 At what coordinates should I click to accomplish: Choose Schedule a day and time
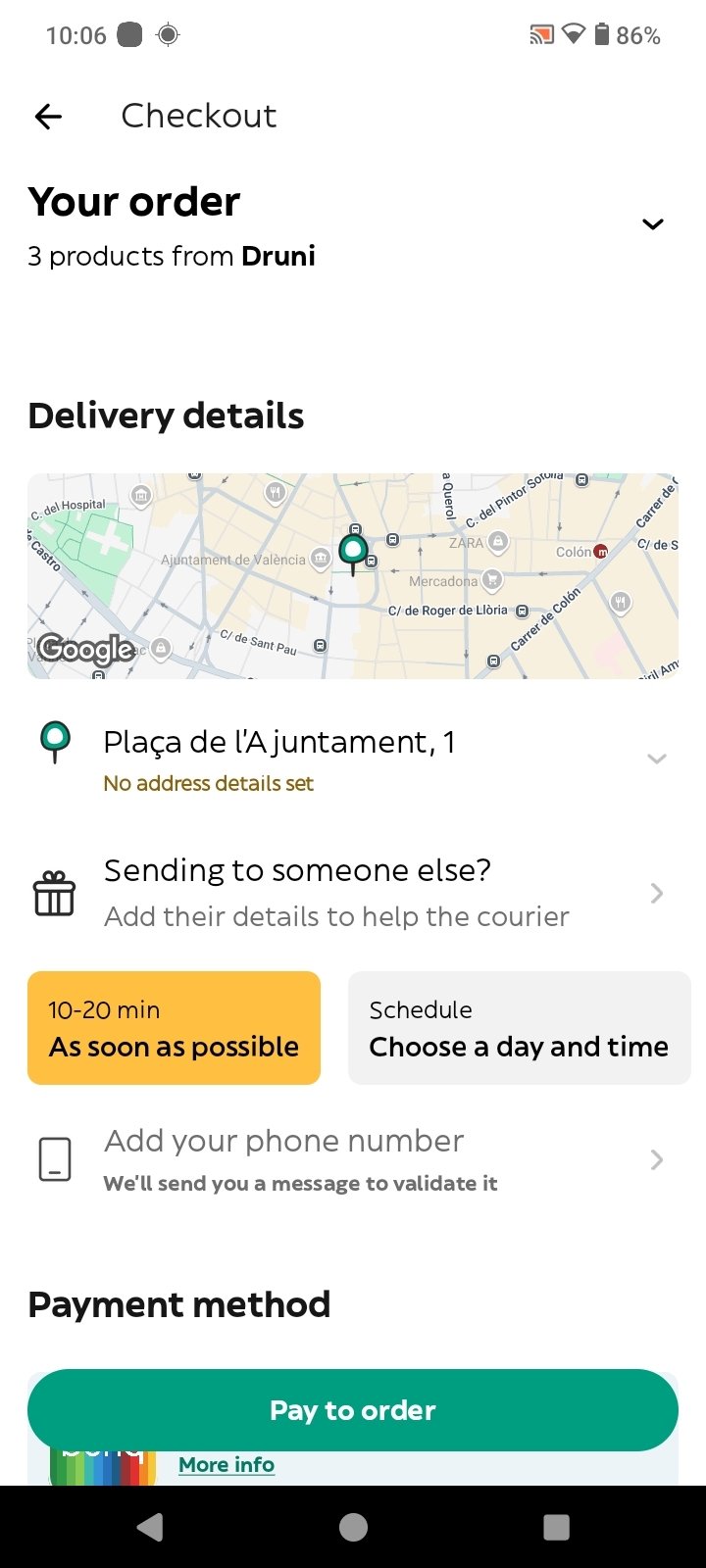pos(520,1028)
